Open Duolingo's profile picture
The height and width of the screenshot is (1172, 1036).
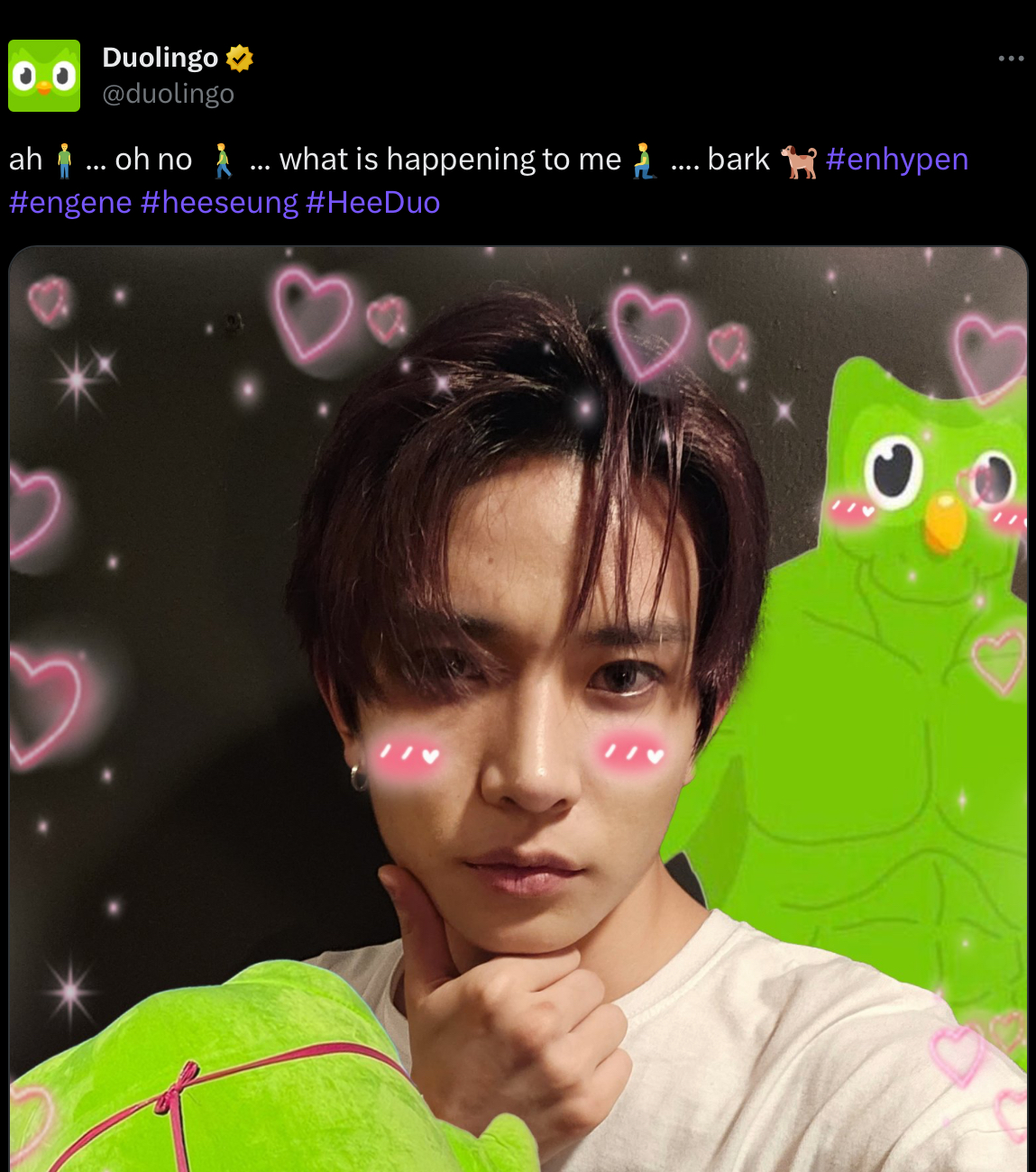pos(44,76)
